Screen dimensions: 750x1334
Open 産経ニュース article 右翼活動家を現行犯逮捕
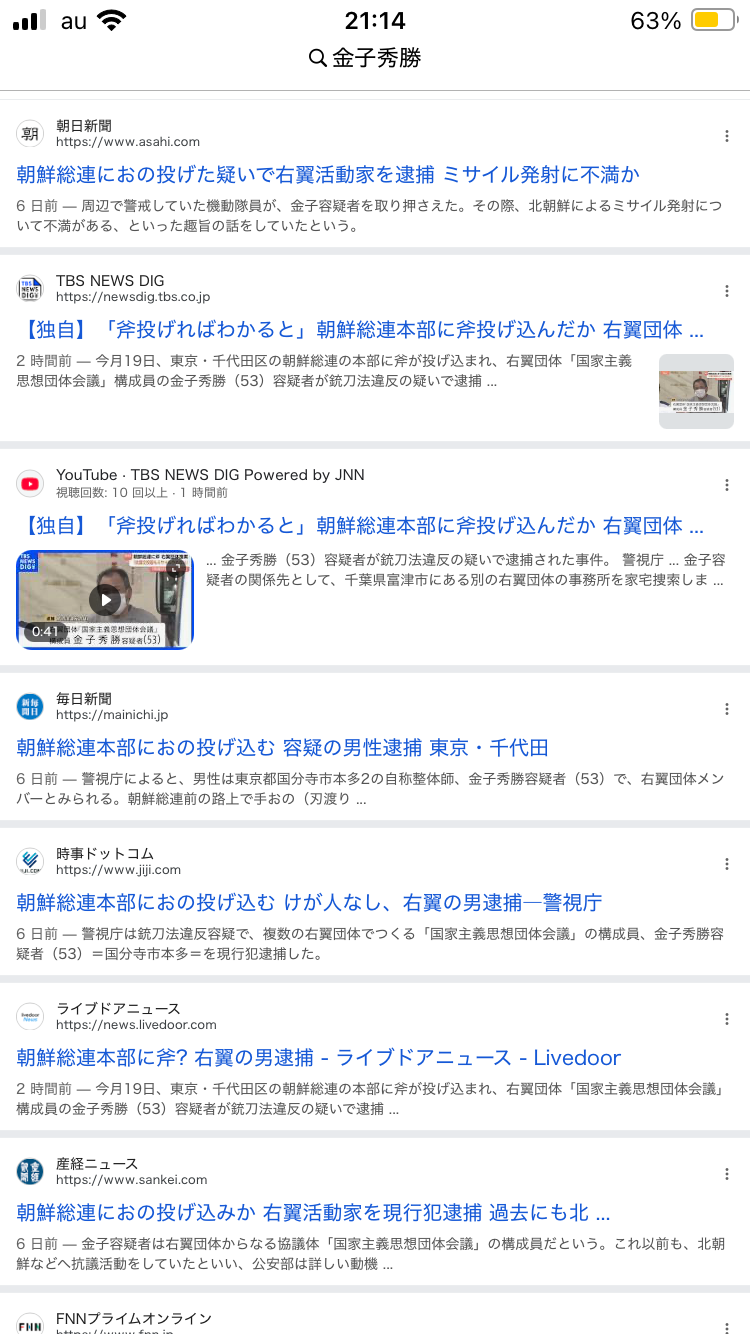313,1213
